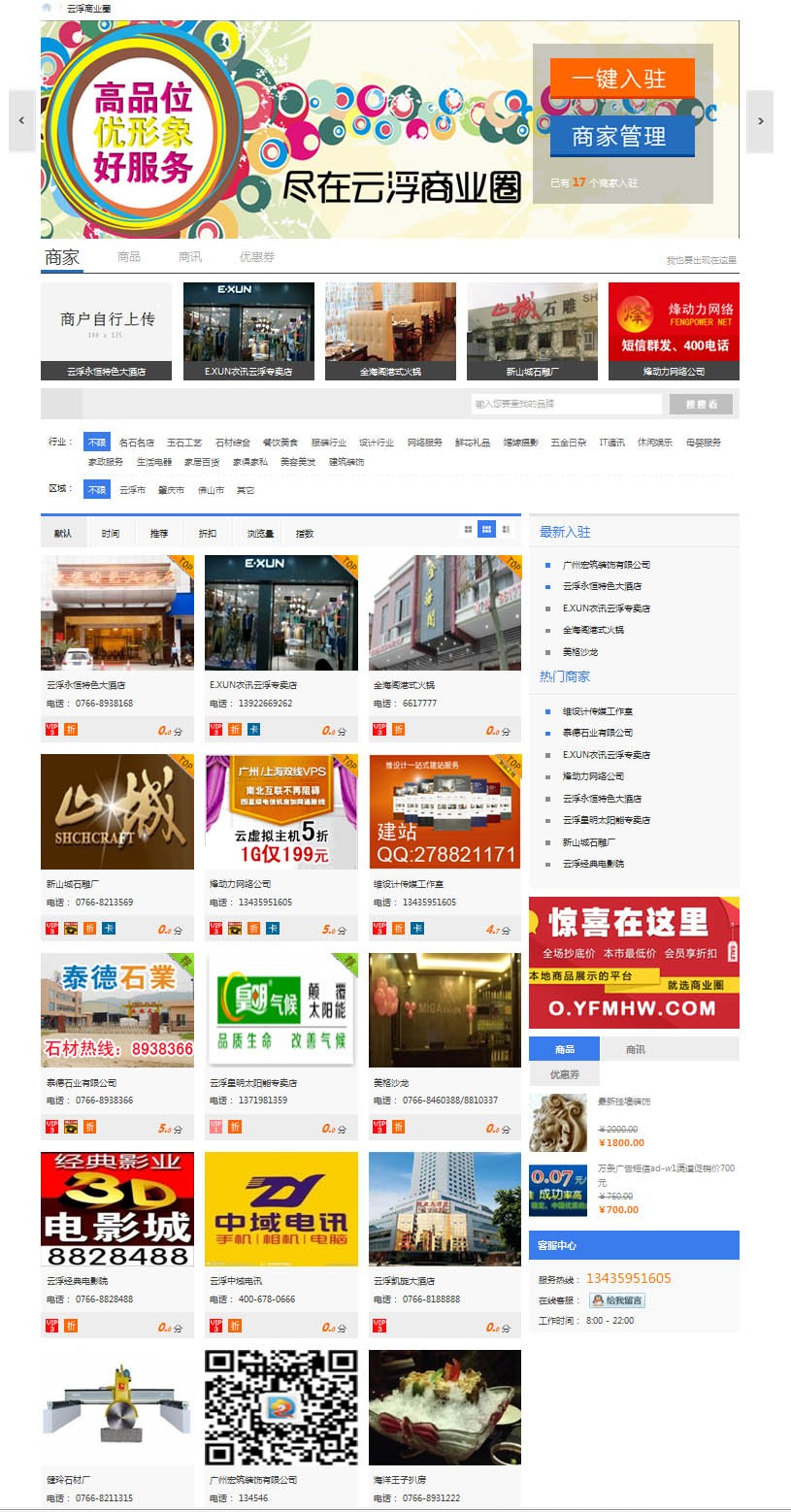Tap the 一键入驻 button

pyautogui.click(x=621, y=79)
